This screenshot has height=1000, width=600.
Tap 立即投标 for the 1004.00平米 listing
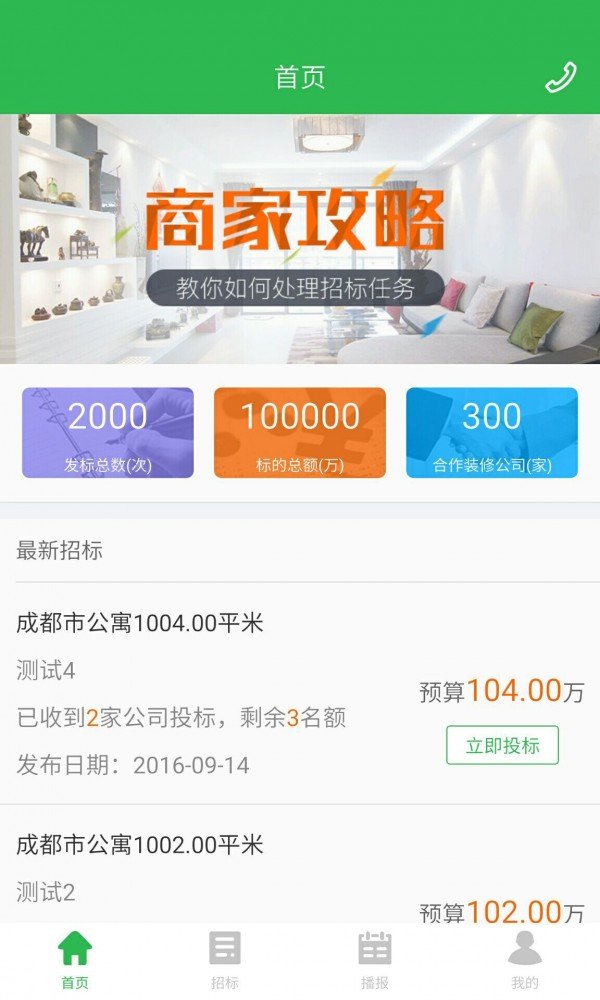[x=502, y=745]
